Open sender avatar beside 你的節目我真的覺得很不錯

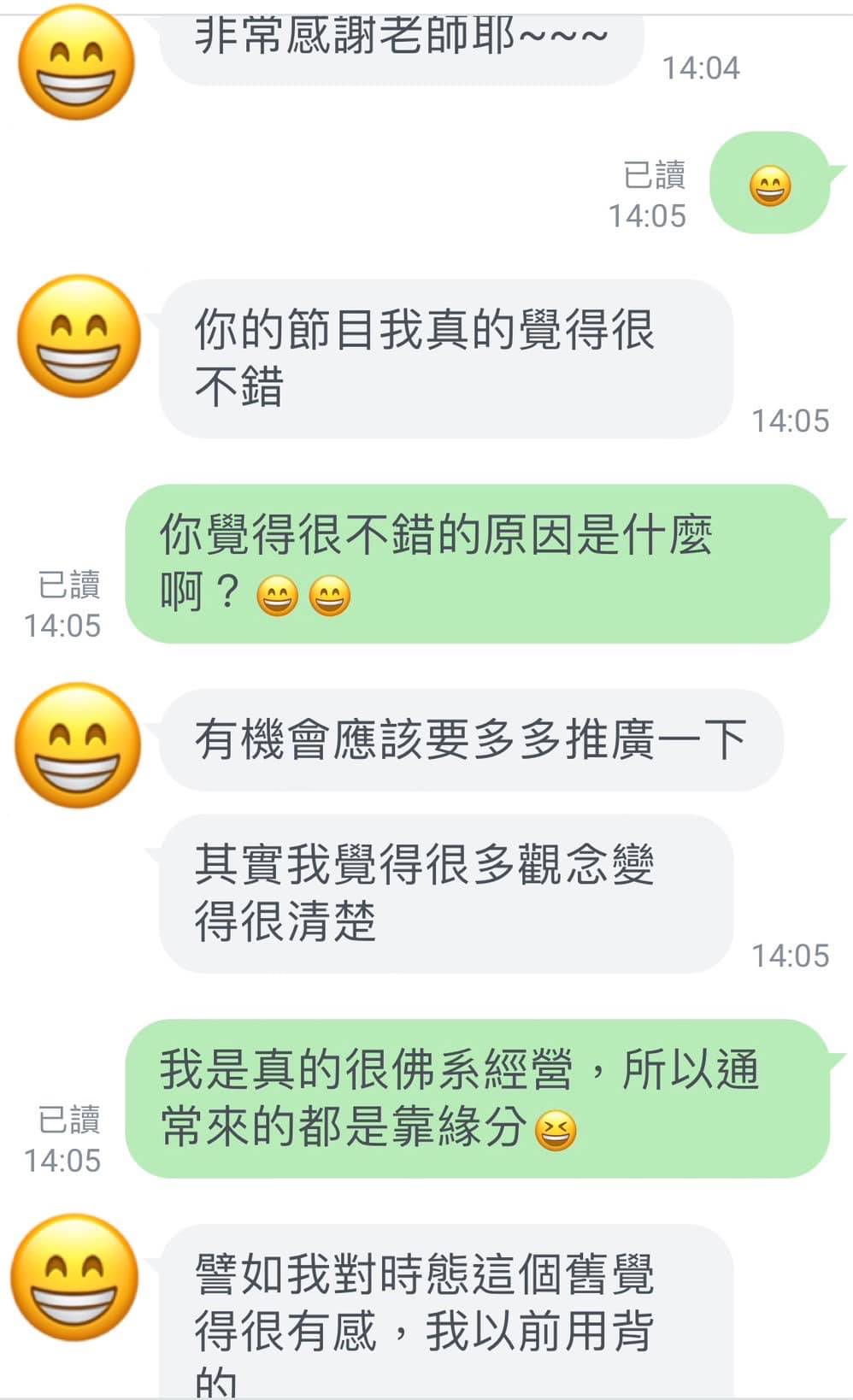pyautogui.click(x=79, y=336)
